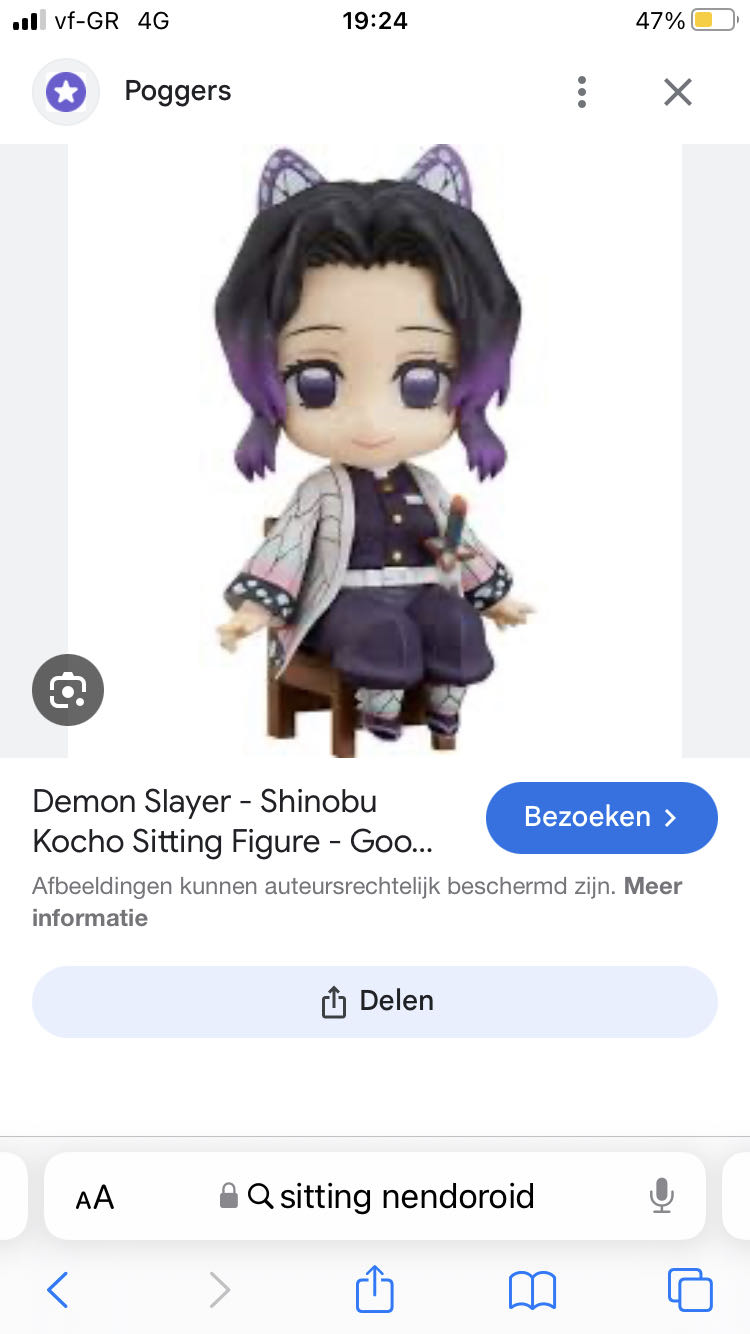Tap the Delen button to share the image
750x1334 pixels.
point(375,1000)
